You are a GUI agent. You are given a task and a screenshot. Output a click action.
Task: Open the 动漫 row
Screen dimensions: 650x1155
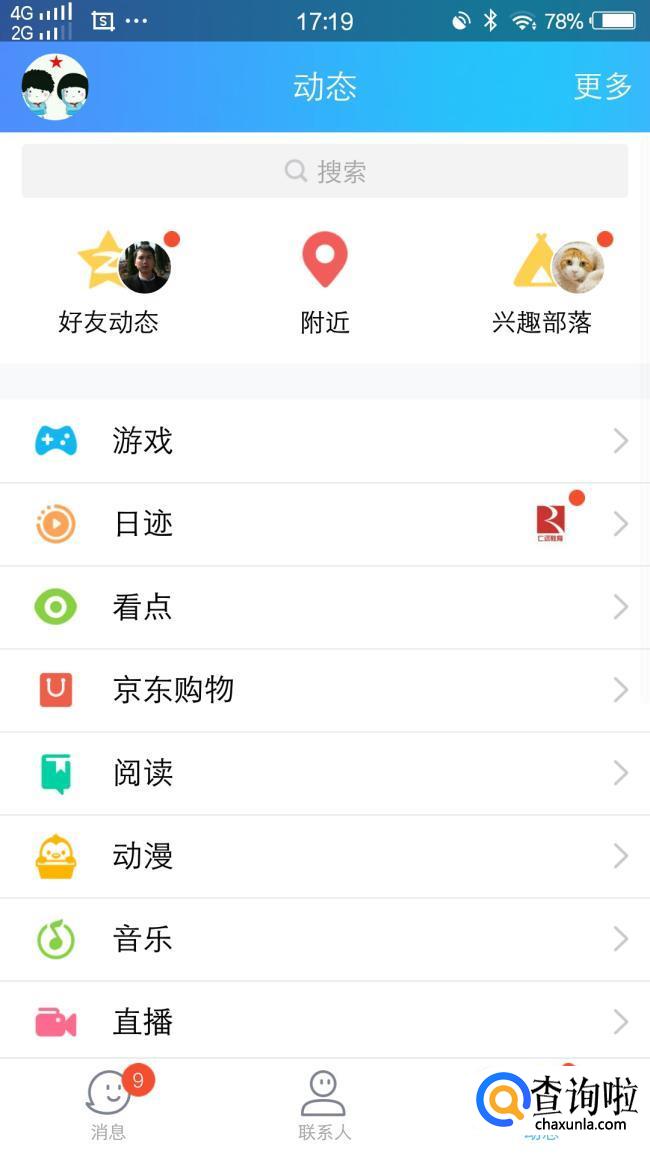pos(325,856)
